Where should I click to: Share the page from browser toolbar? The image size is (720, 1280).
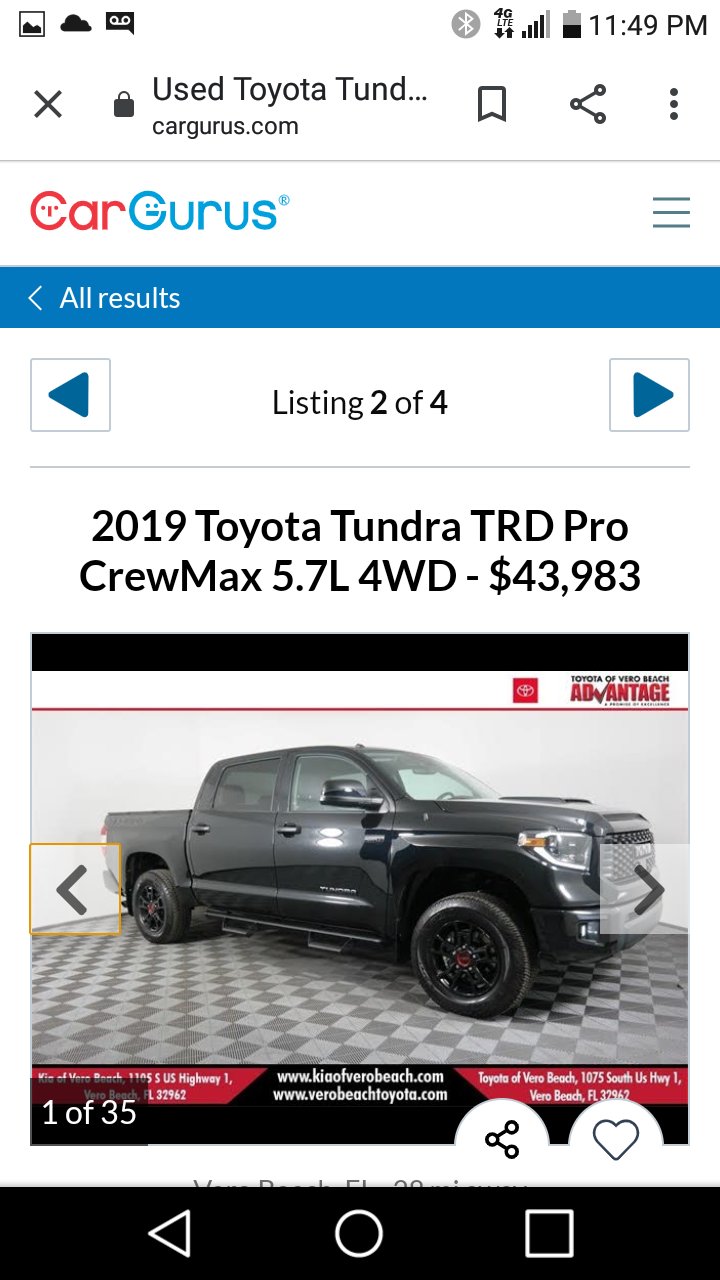[588, 104]
